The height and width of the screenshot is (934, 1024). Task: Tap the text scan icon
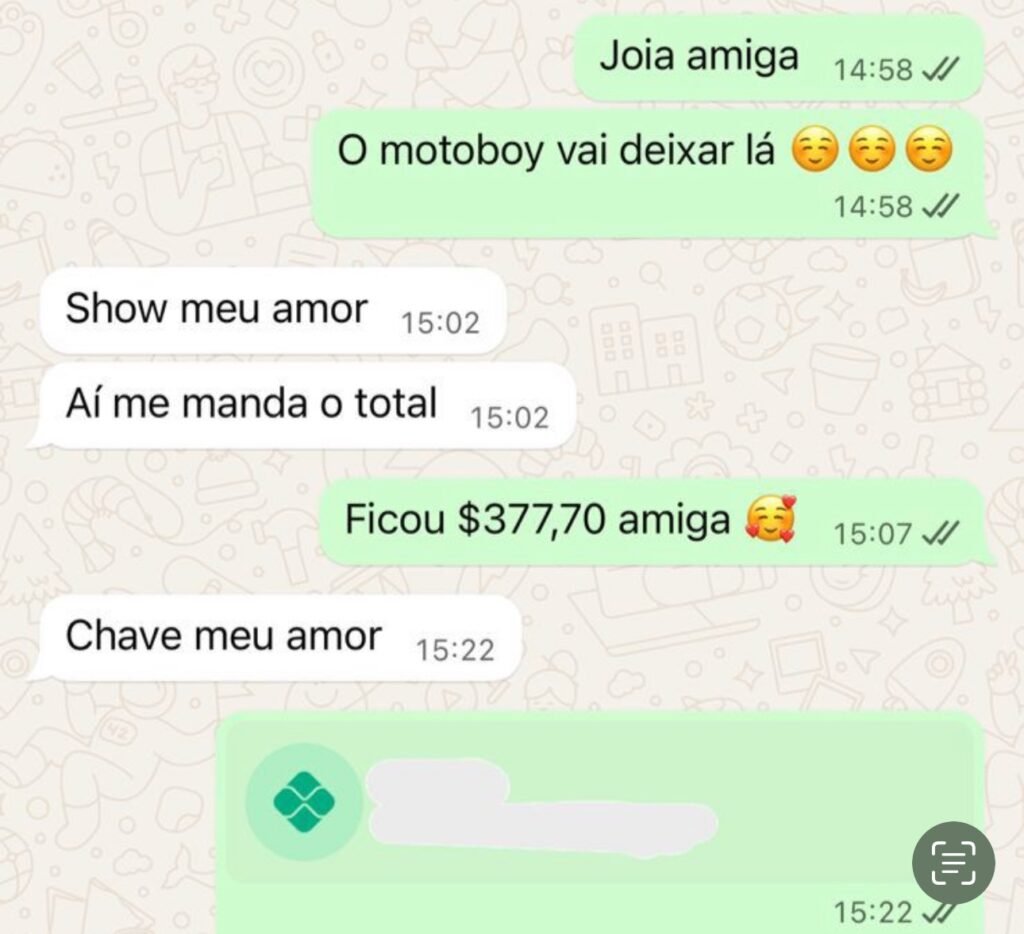point(952,863)
